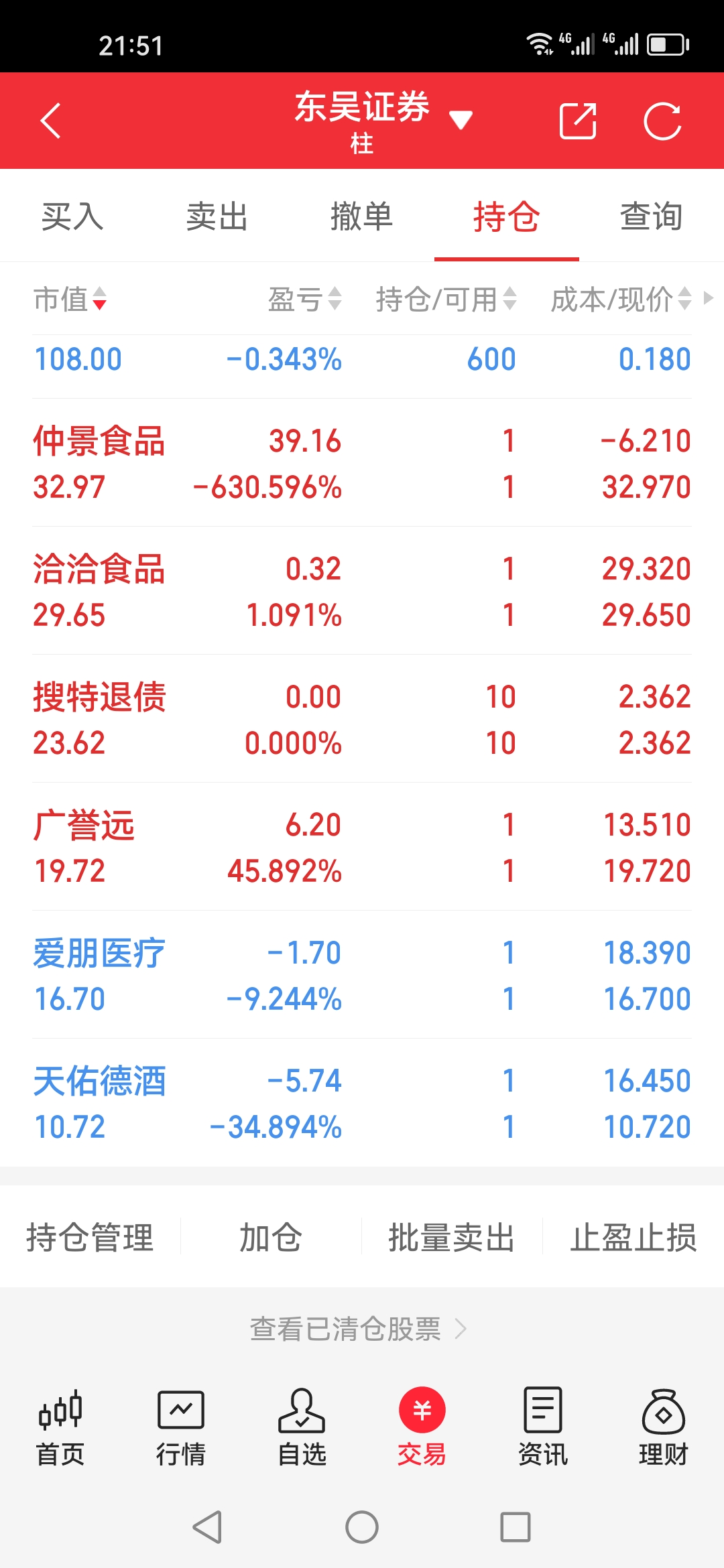Sort holdings by 成本/现价

pos(620,299)
